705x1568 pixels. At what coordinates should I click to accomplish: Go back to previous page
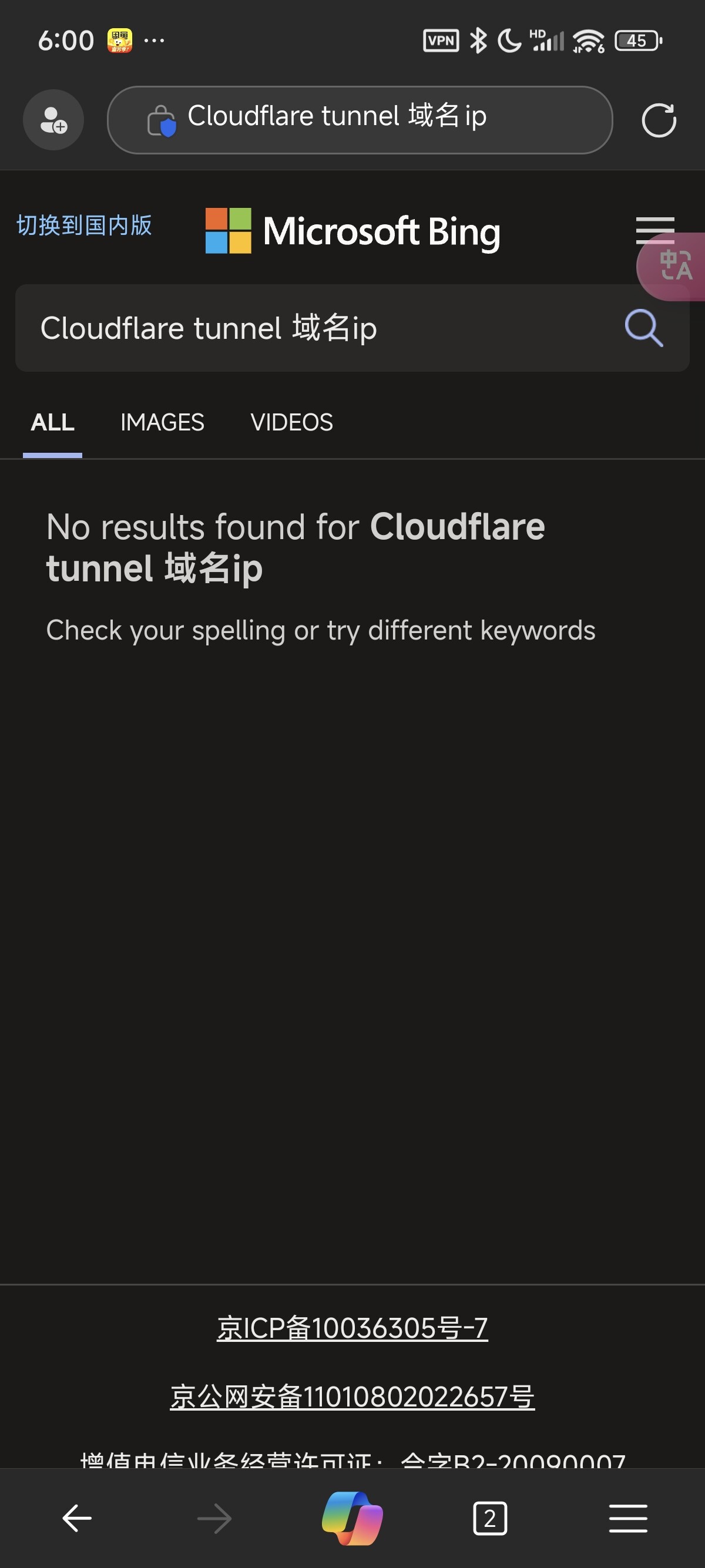[x=77, y=1518]
